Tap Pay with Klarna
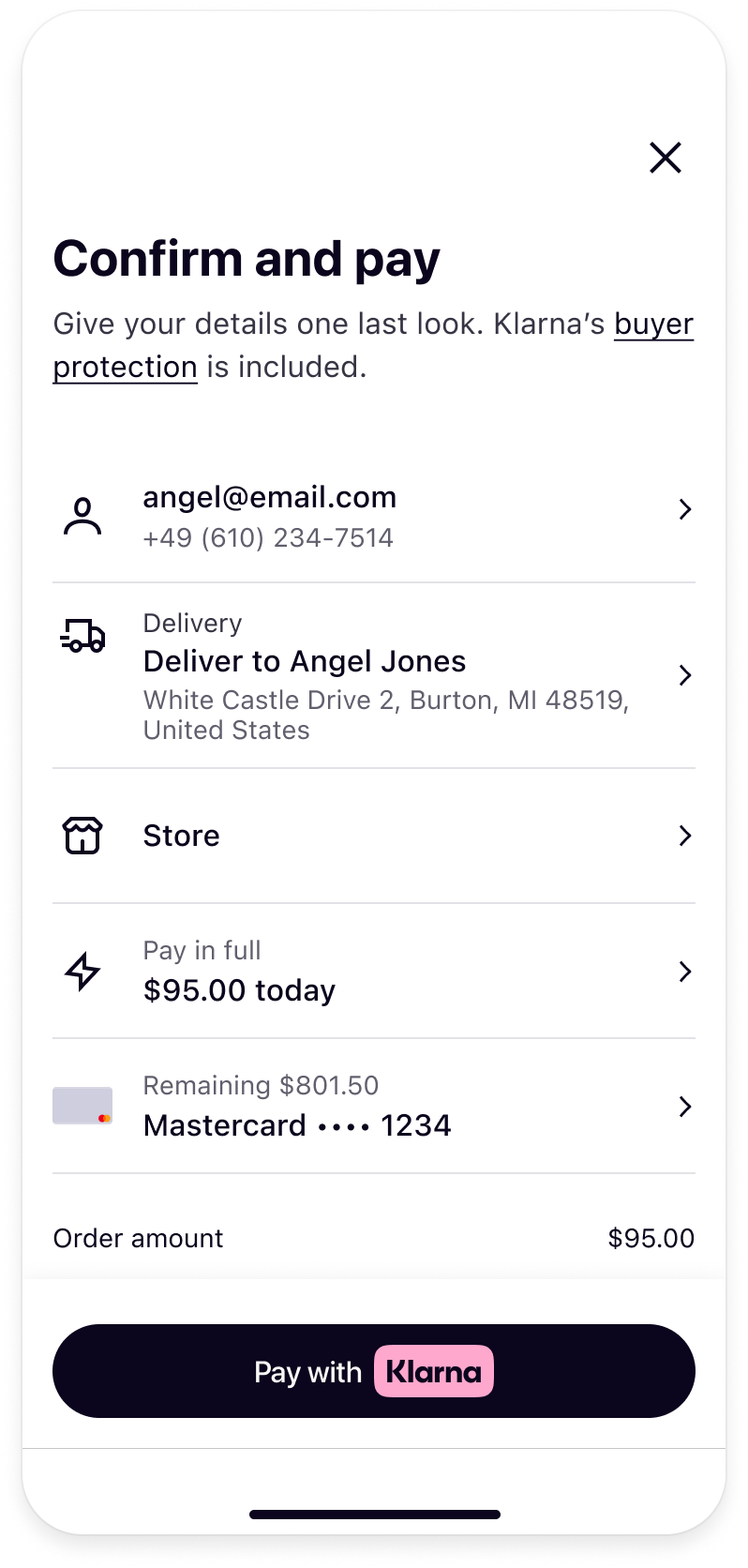 [373, 1371]
